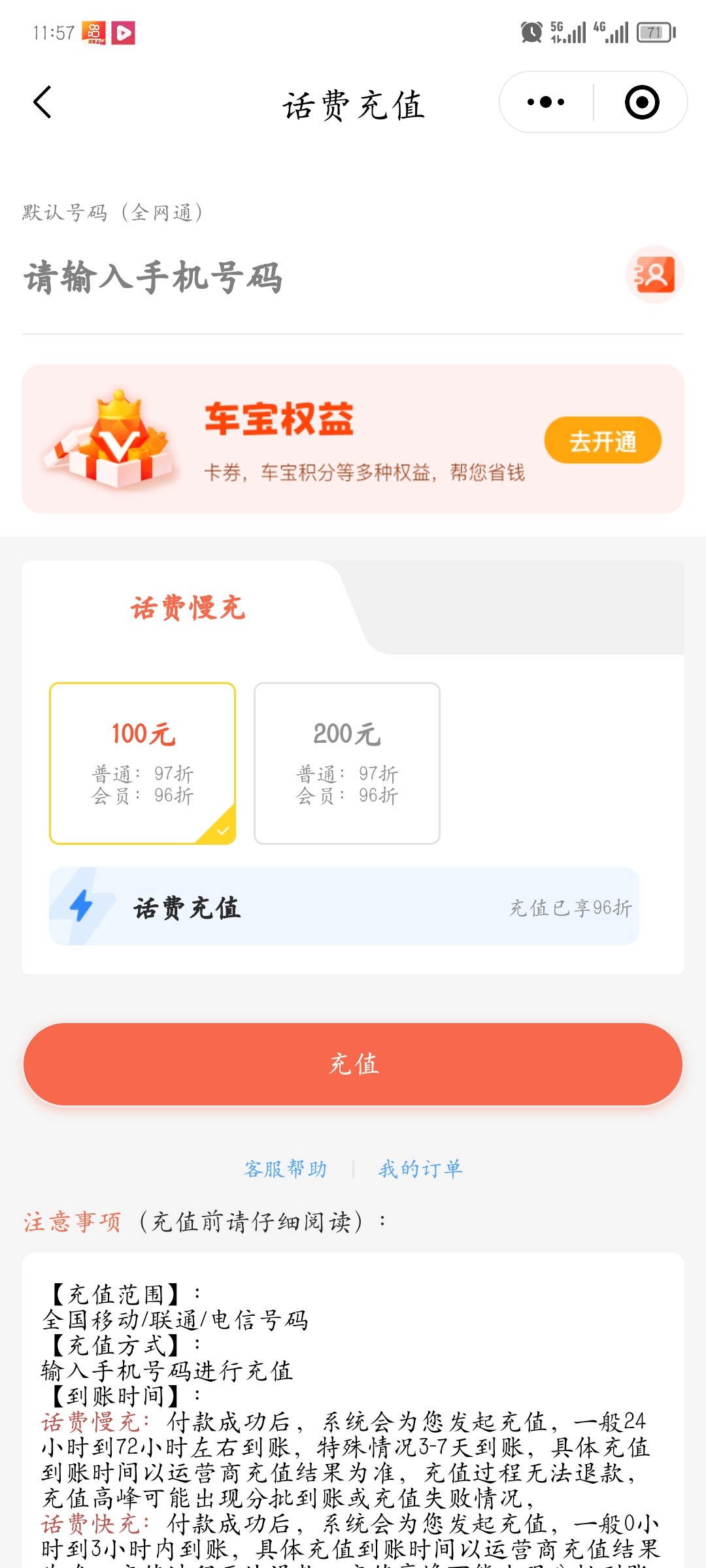
Task: Close the mini-program with the circle icon
Action: coord(642,102)
